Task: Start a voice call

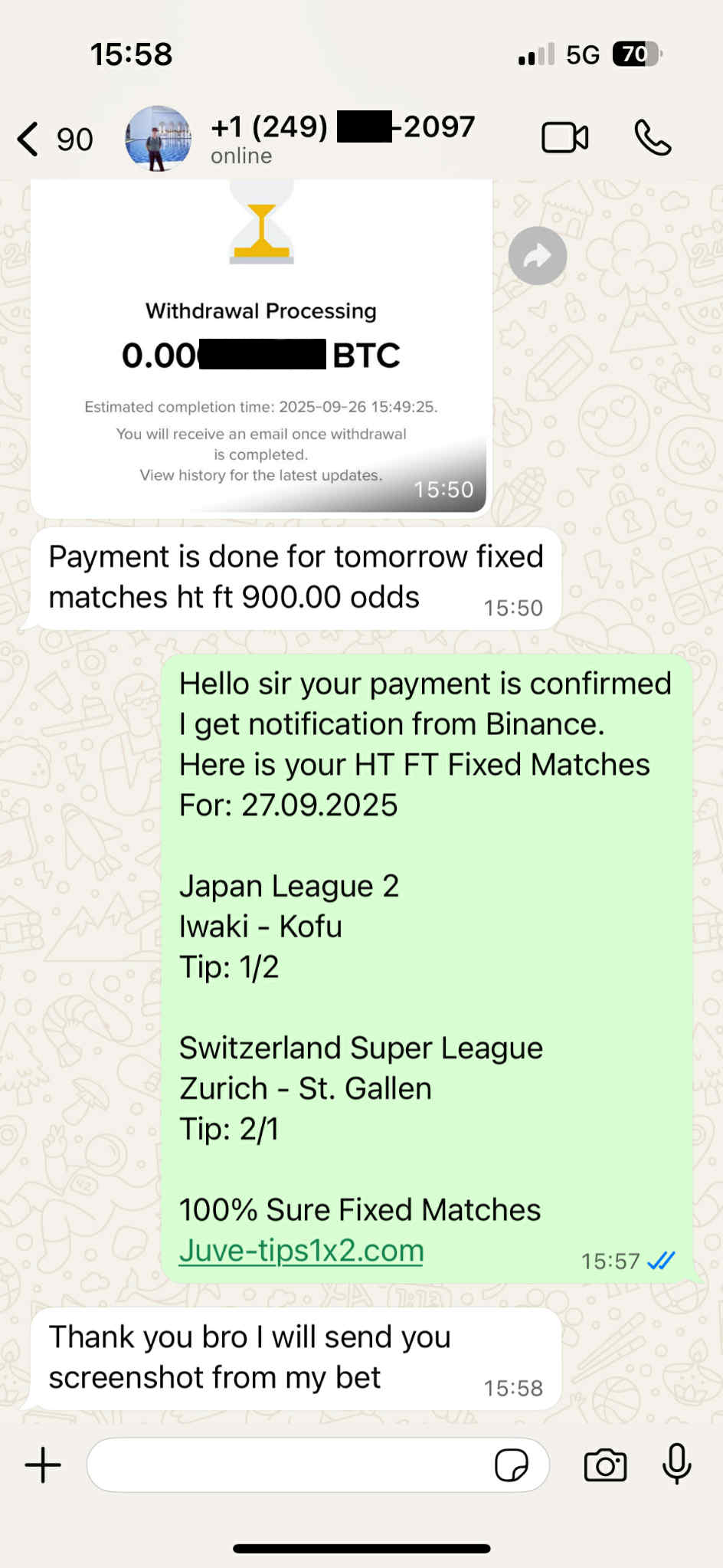Action: (653, 139)
